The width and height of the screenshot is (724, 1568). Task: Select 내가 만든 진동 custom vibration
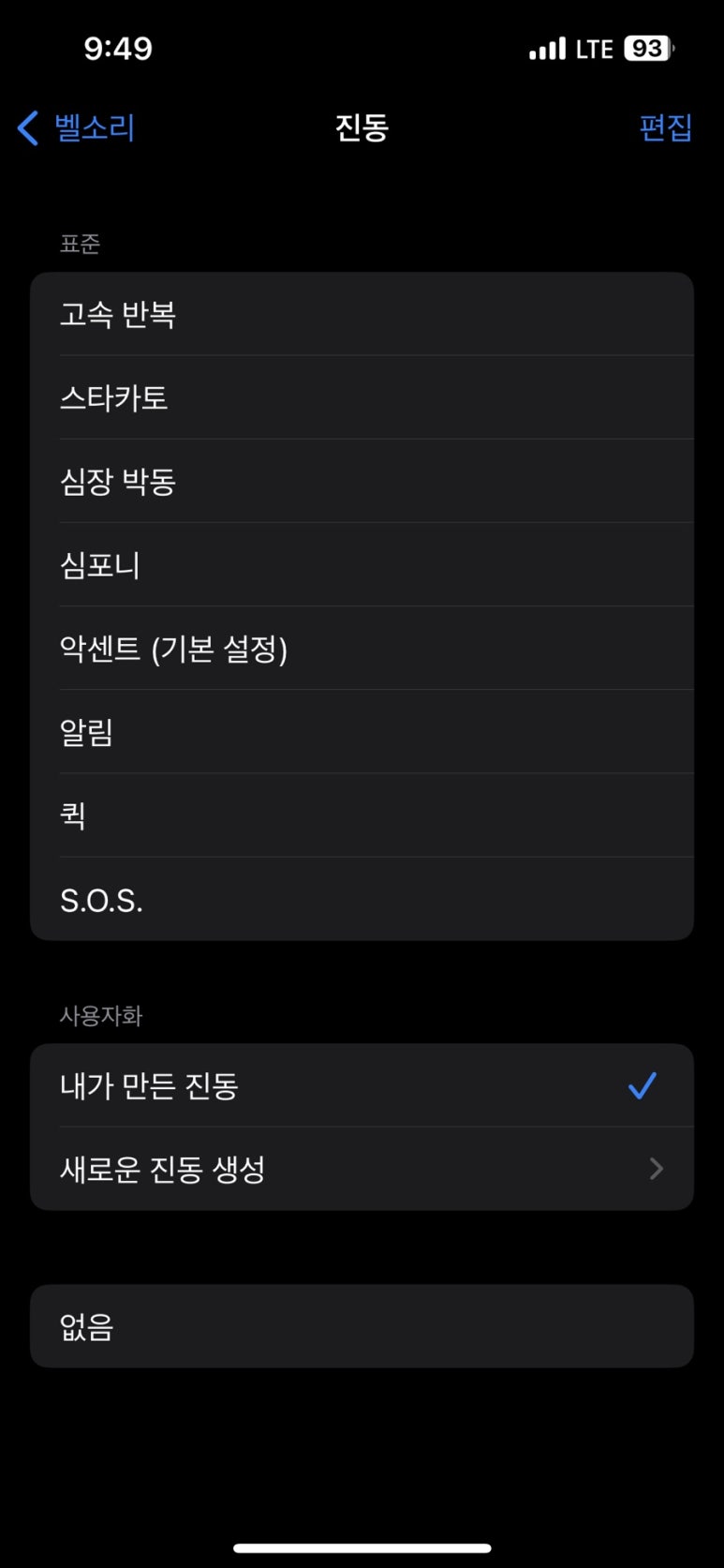(x=362, y=1085)
